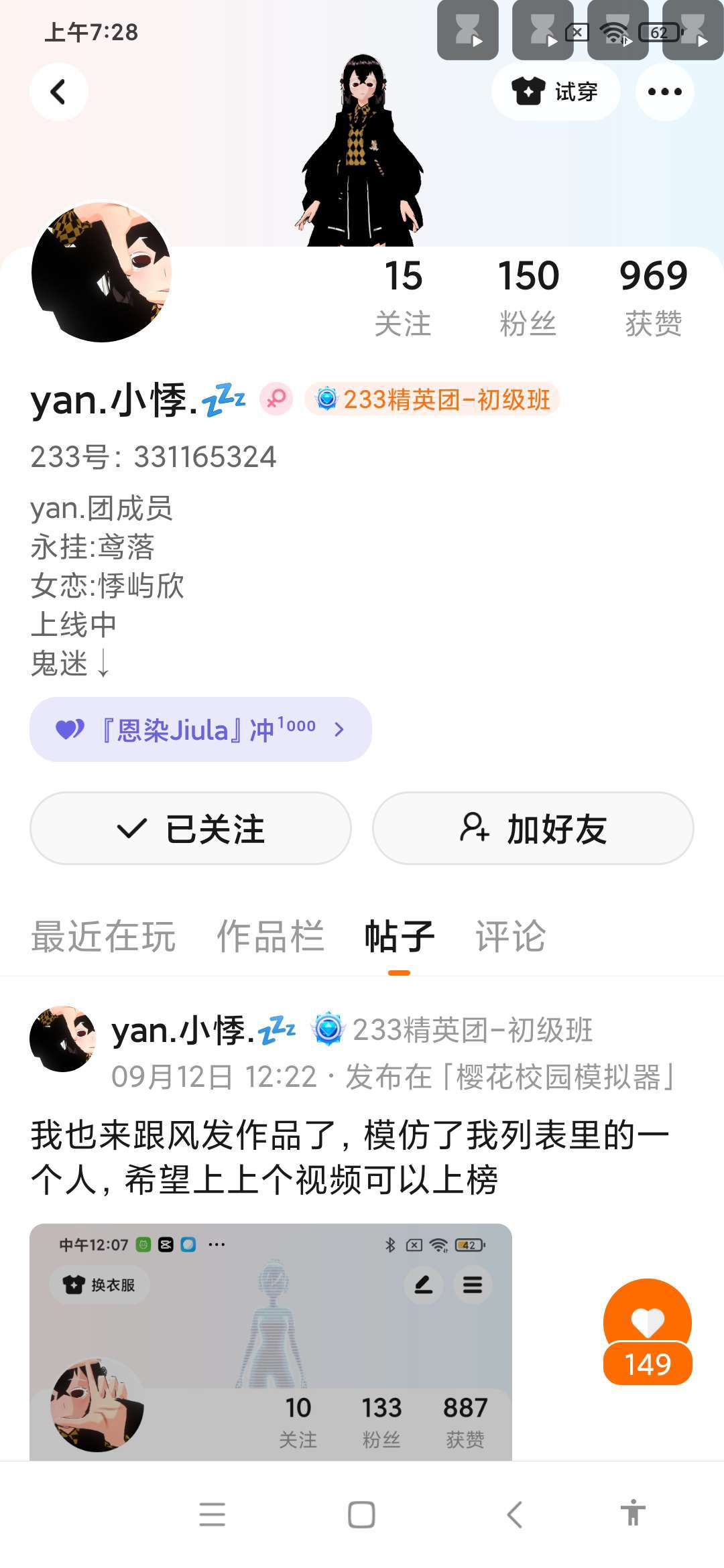Open the 233精英团-初级班 badge
724x1568 pixels.
tap(432, 399)
